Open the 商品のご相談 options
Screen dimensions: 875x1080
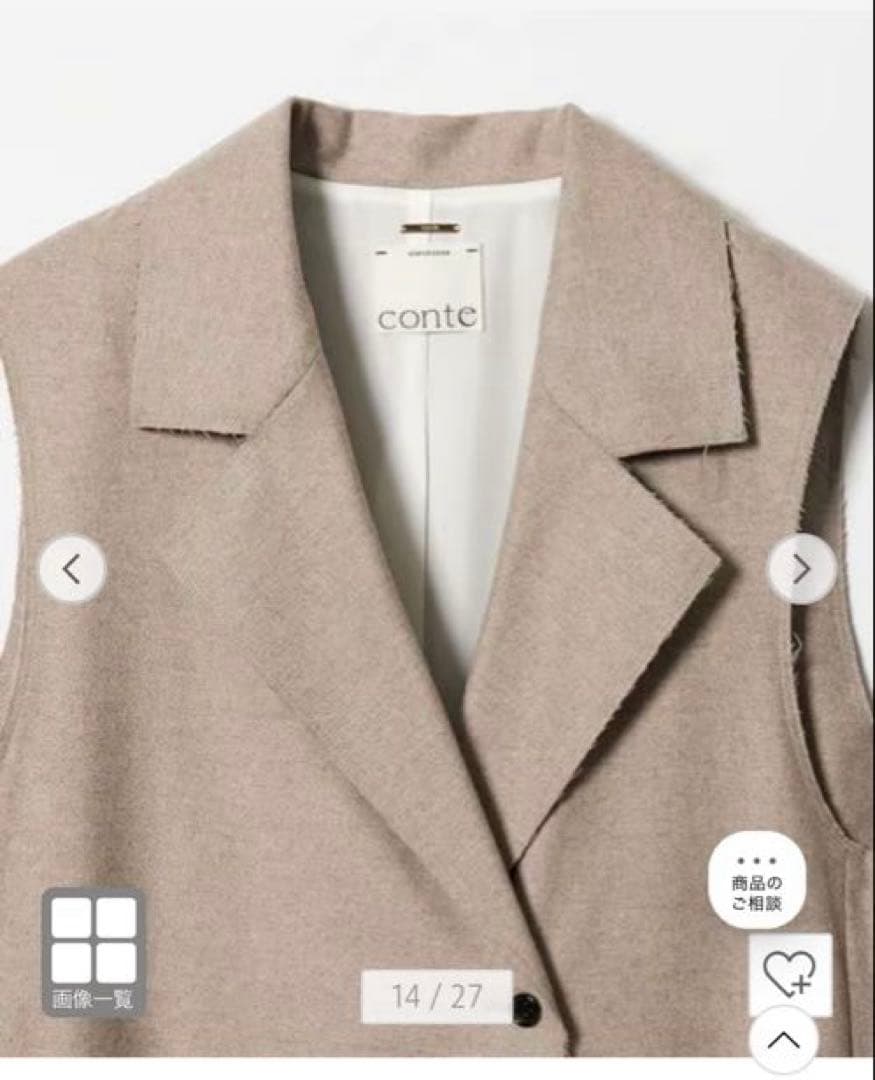tap(758, 878)
